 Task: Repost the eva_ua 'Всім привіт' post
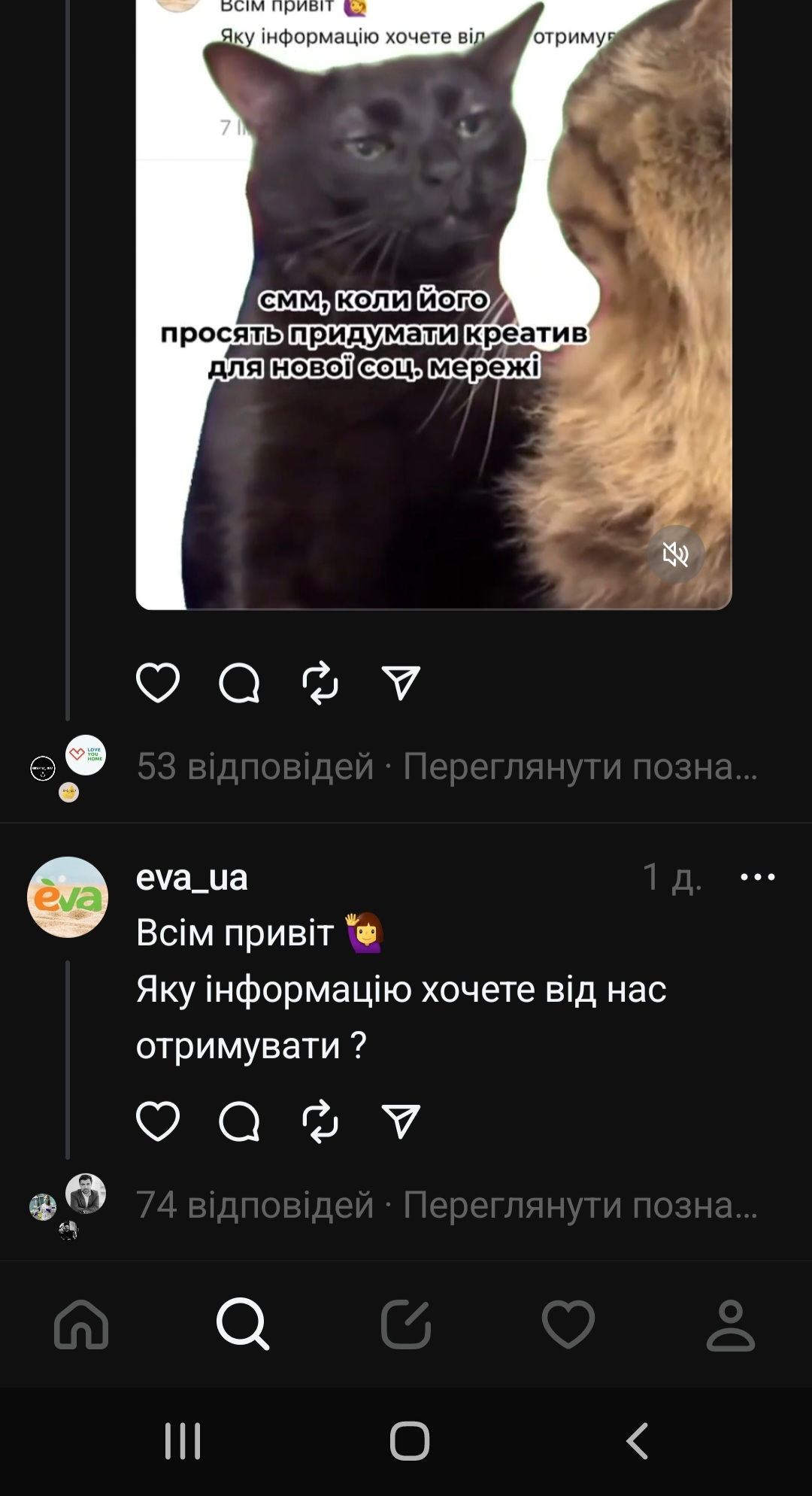(x=320, y=1121)
